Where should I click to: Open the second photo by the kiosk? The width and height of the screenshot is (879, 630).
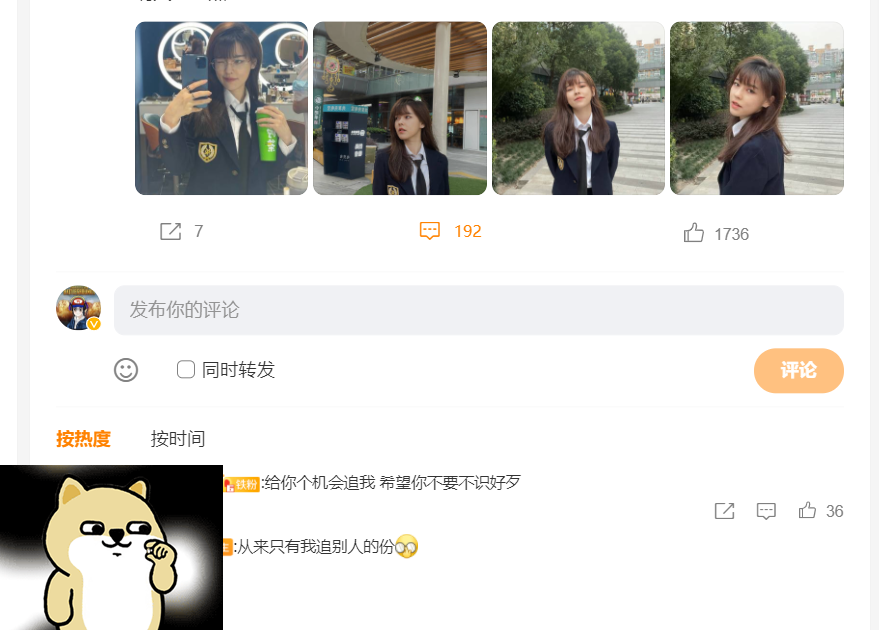(400, 108)
